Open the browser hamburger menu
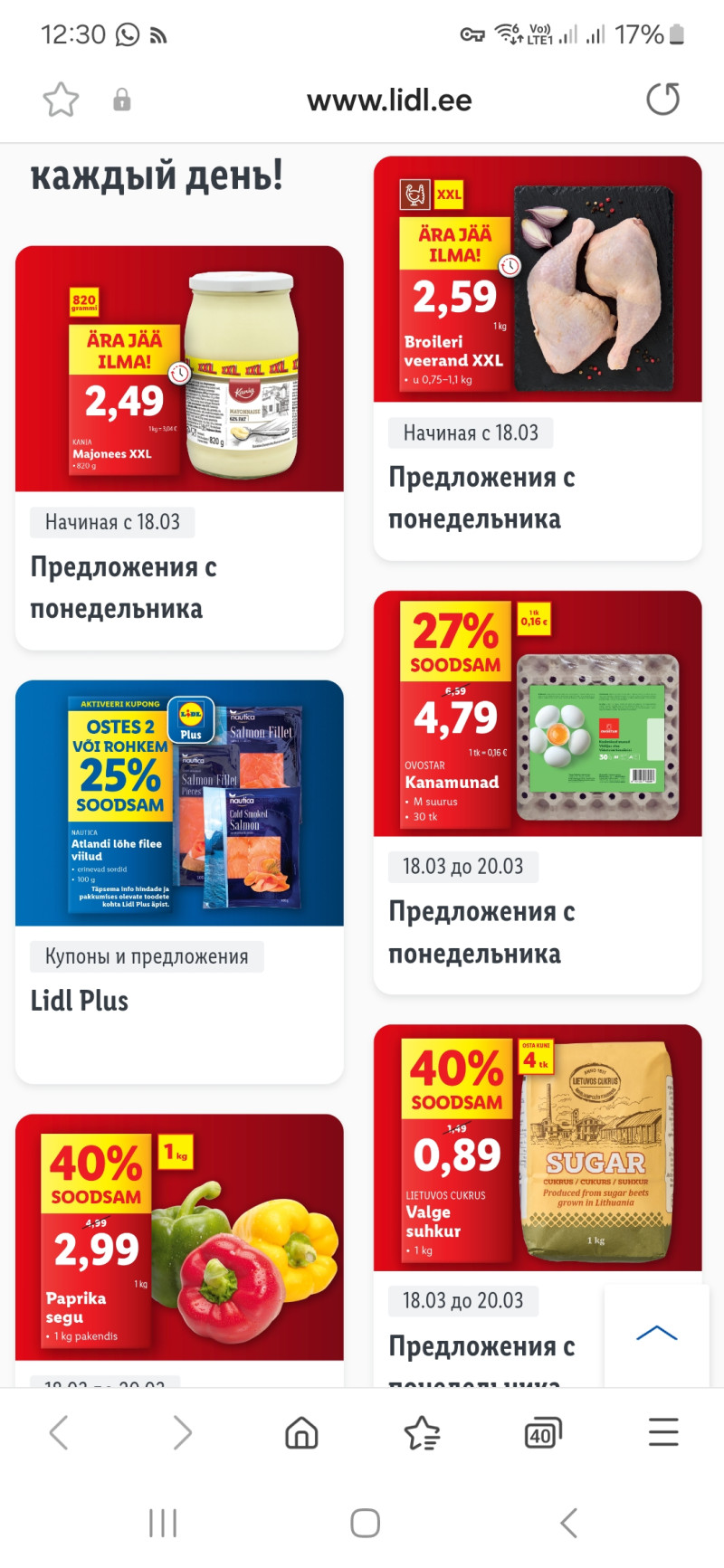Viewport: 724px width, 1568px height. 663,1432
